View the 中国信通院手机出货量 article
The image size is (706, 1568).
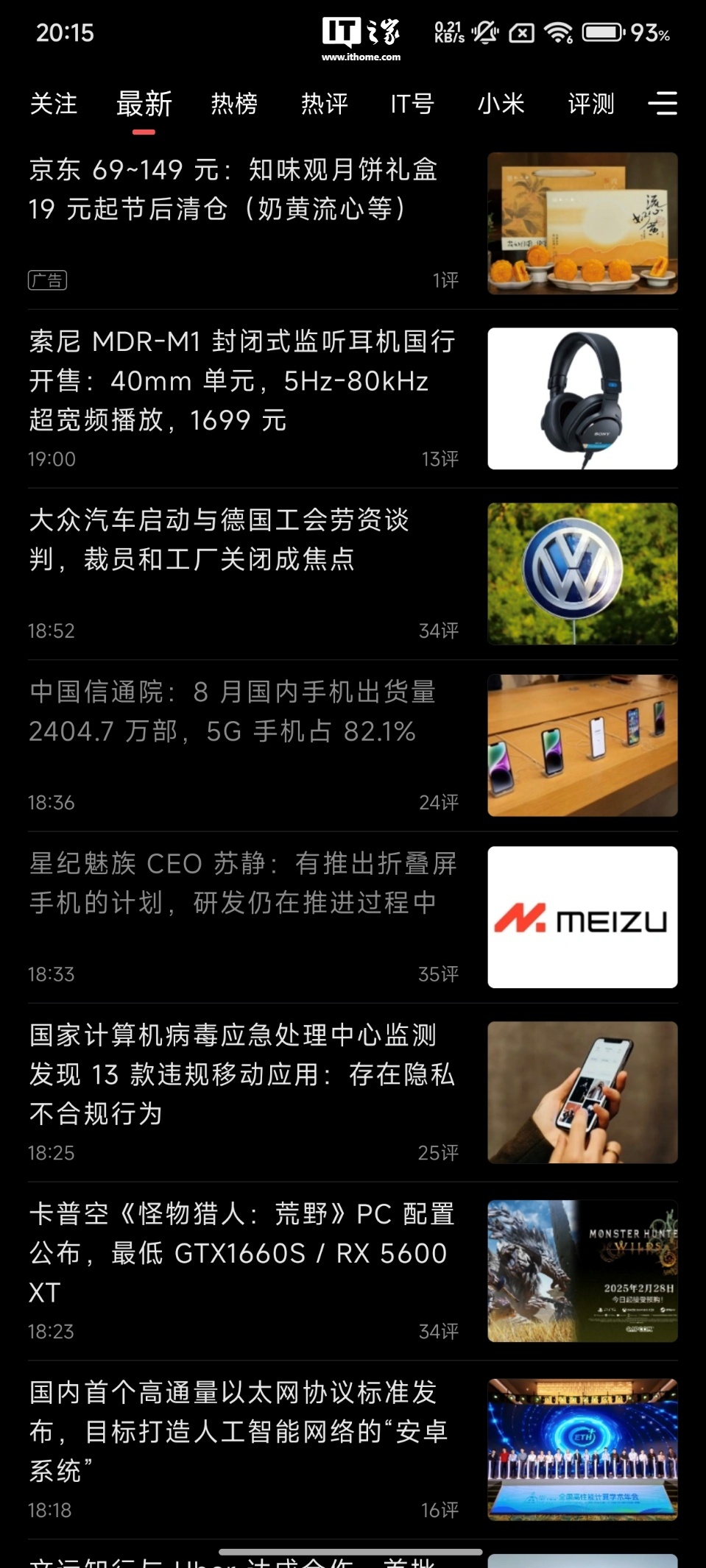click(x=232, y=712)
